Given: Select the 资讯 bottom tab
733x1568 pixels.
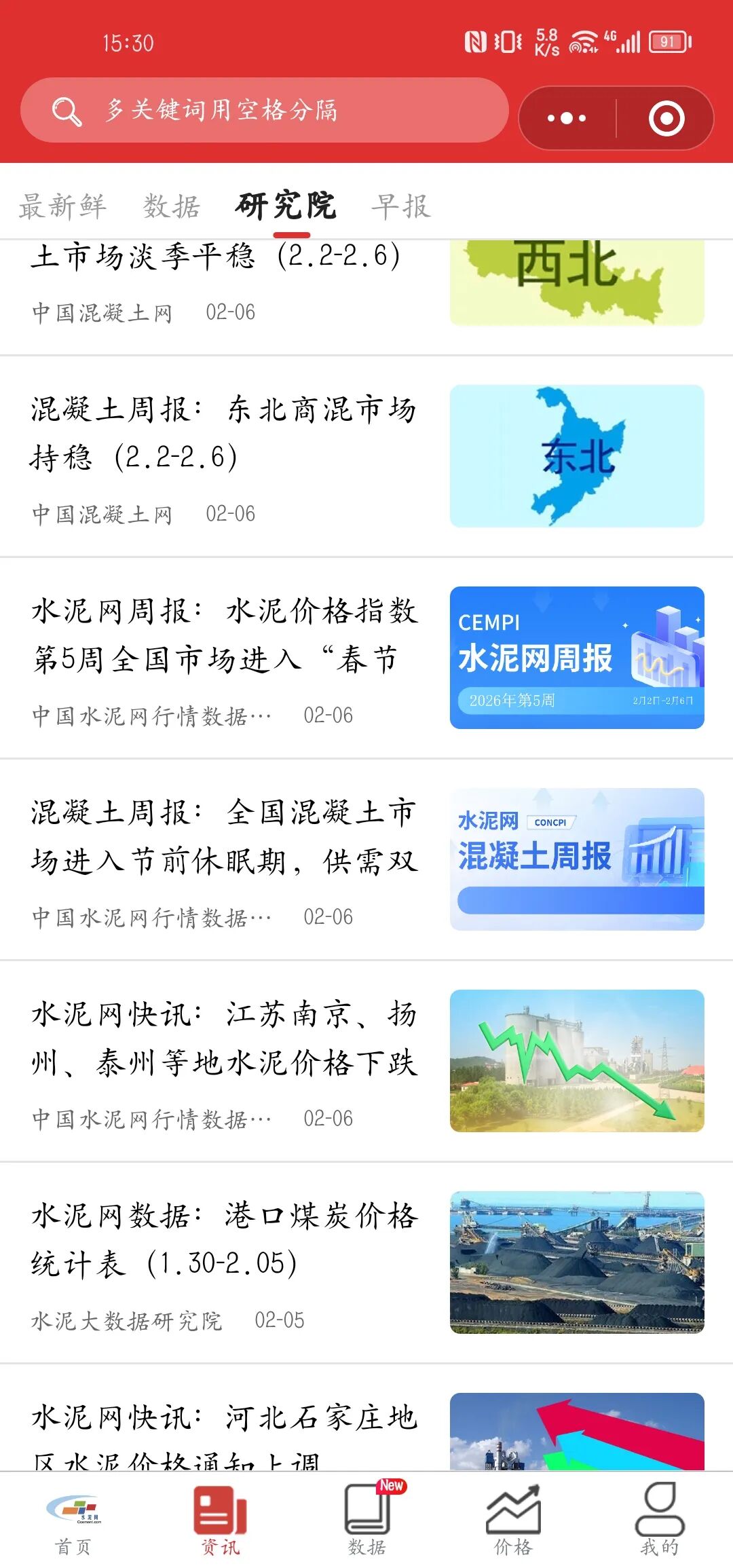Looking at the screenshot, I should (220, 1519).
